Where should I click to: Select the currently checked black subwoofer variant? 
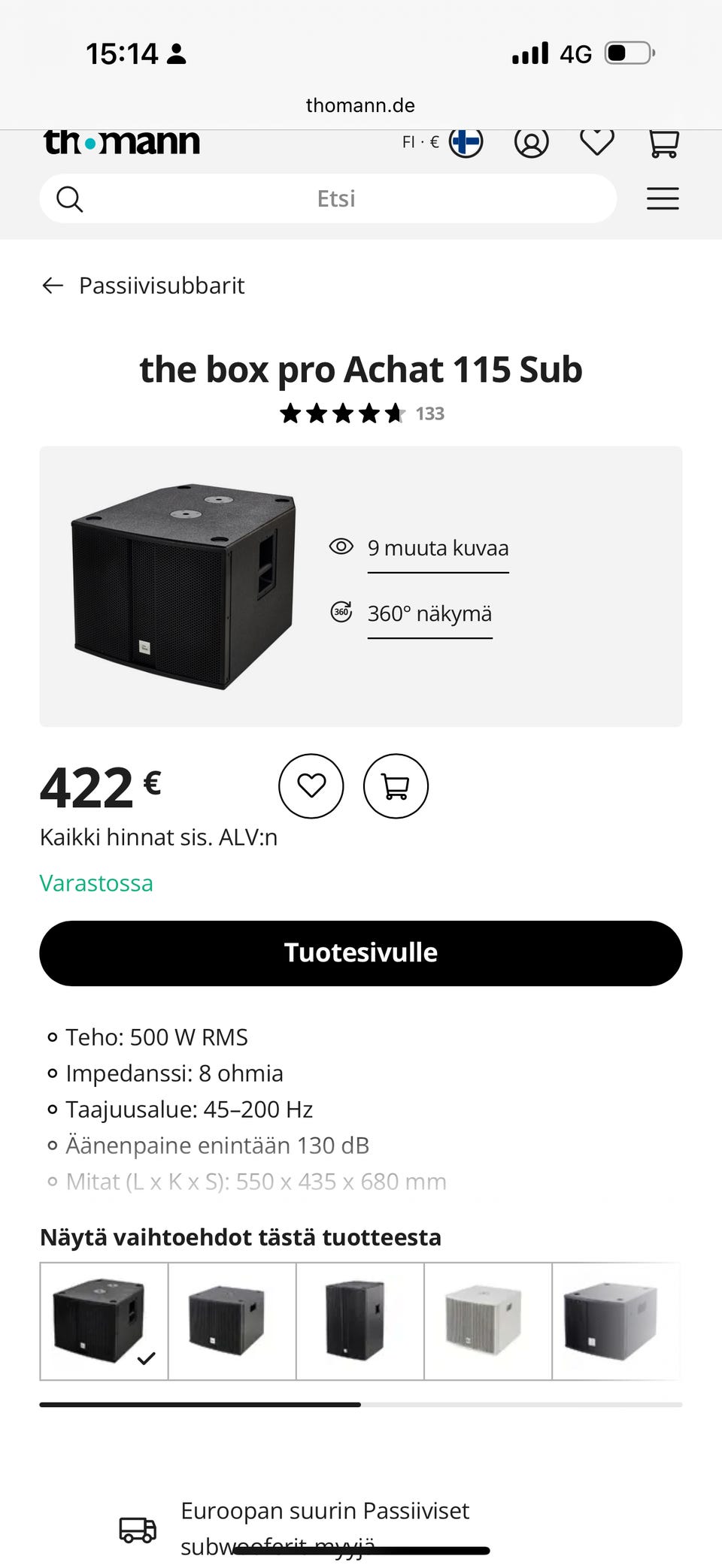click(104, 1321)
